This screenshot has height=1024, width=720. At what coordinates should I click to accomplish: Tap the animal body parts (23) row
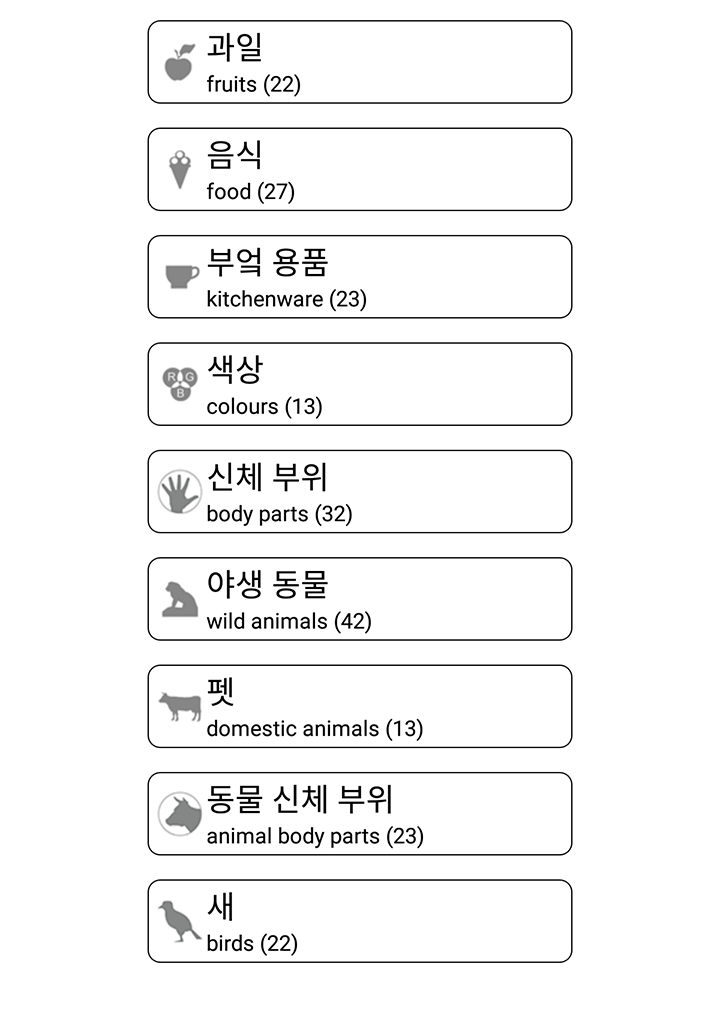tap(360, 813)
